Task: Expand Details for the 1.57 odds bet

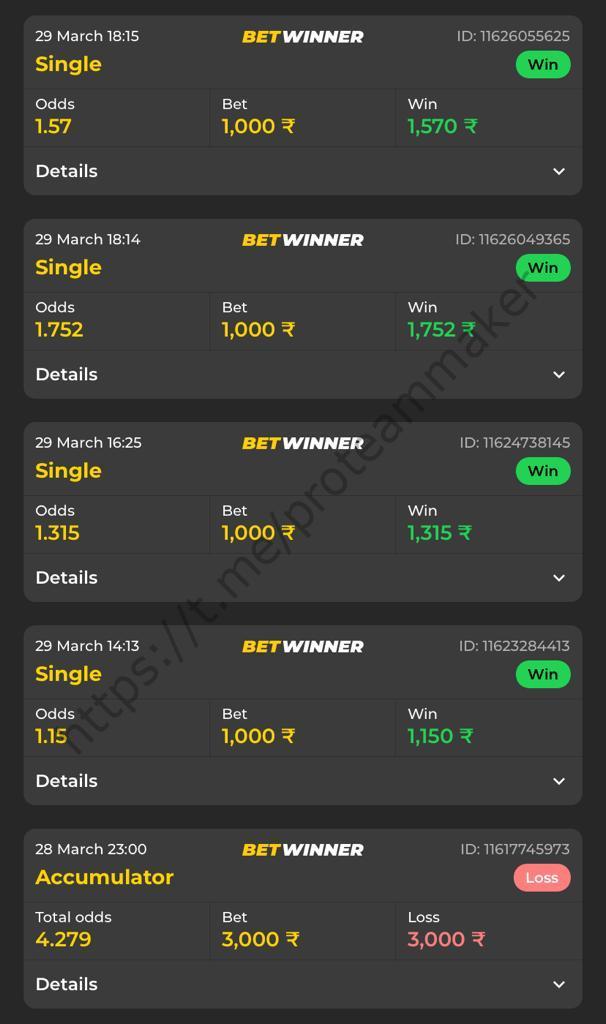Action: [x=302, y=171]
